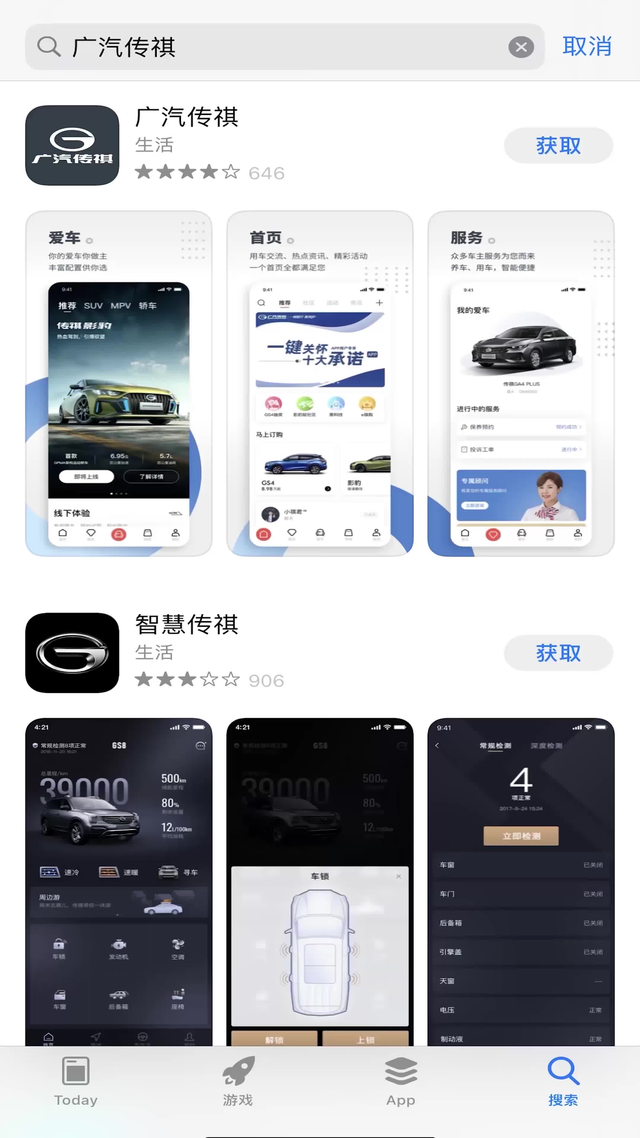The height and width of the screenshot is (1138, 640).
Task: Switch to the 游戏 tab
Action: (x=238, y=1082)
